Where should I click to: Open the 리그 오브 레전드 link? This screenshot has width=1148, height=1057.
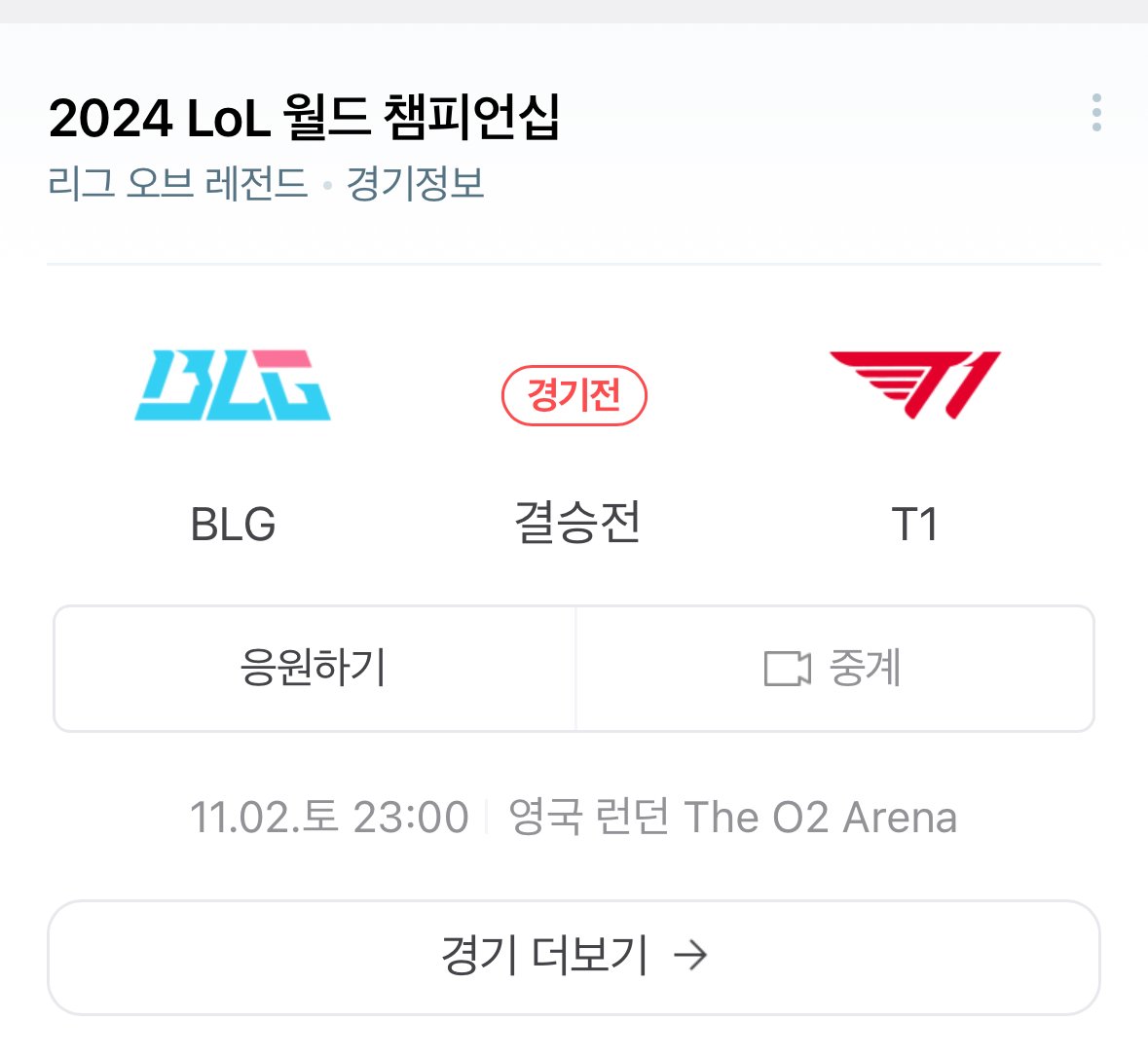[177, 183]
